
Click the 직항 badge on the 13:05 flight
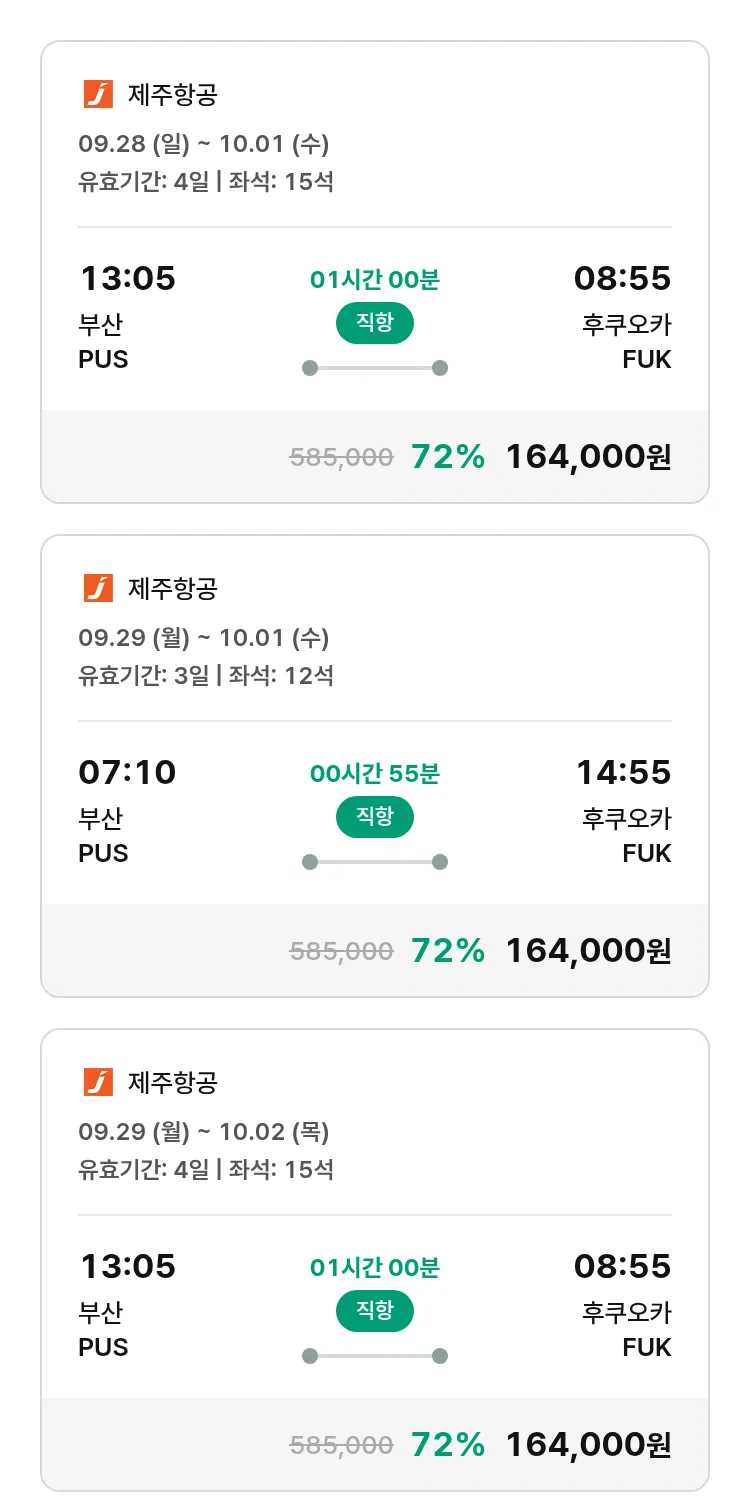point(374,323)
